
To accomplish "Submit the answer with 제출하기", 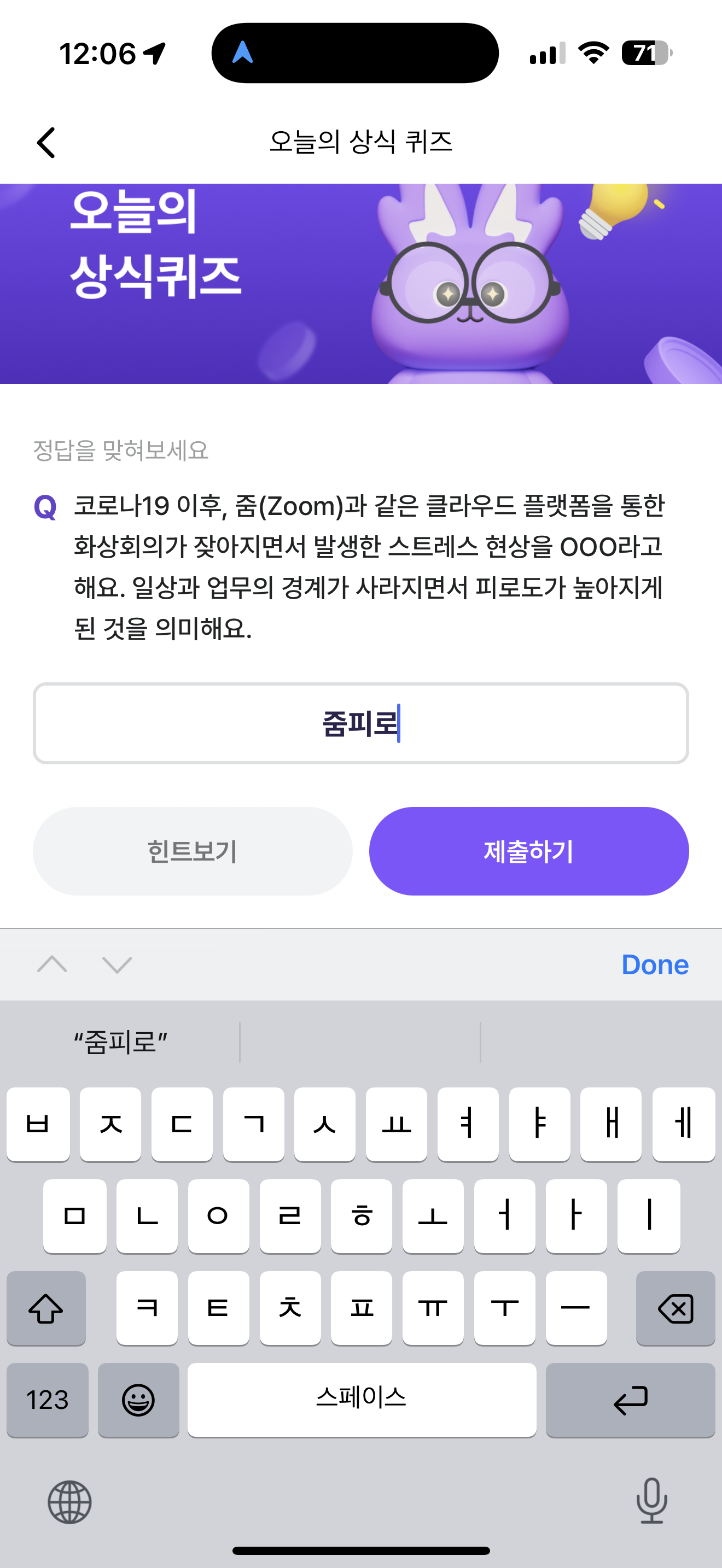I will tap(528, 851).
